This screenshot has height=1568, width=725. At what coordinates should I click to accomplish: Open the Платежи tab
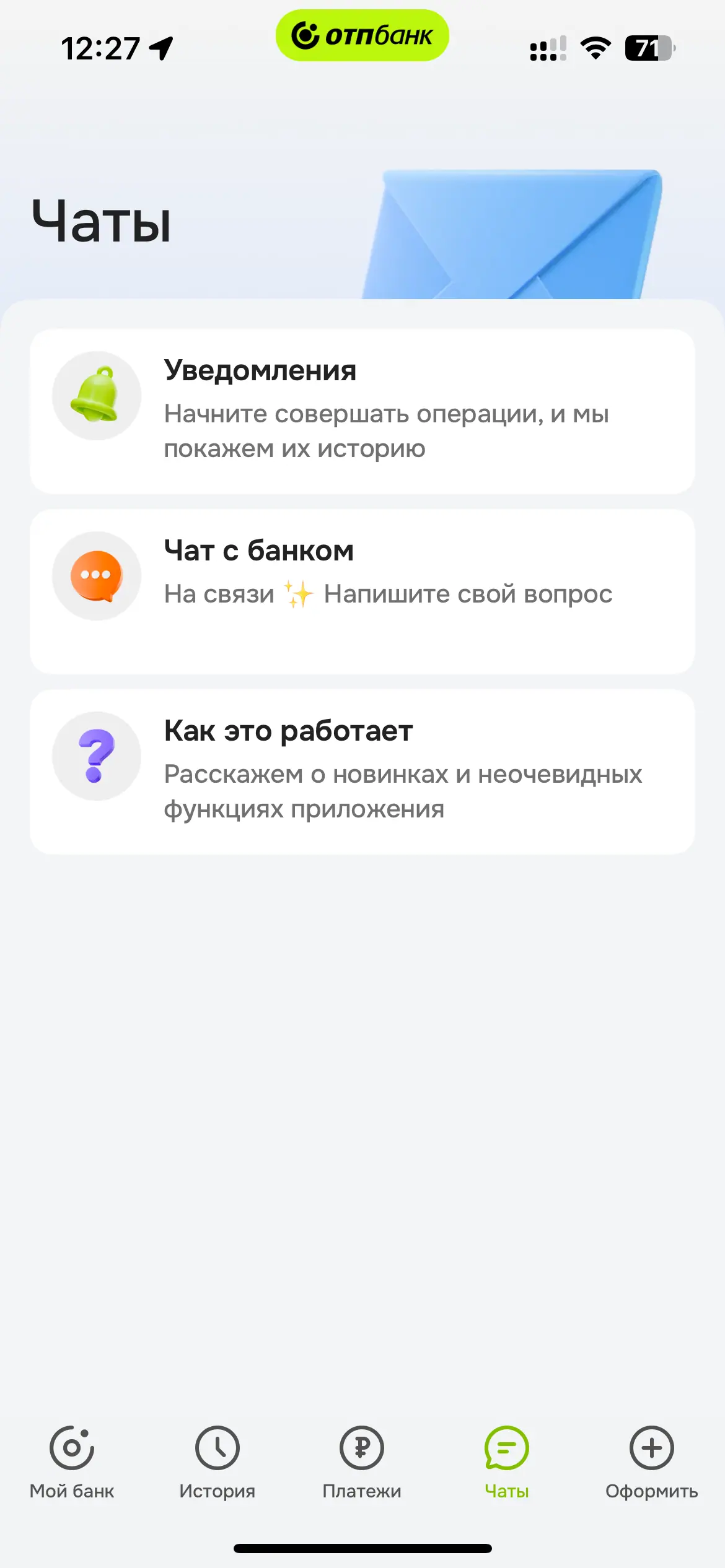[x=362, y=1463]
